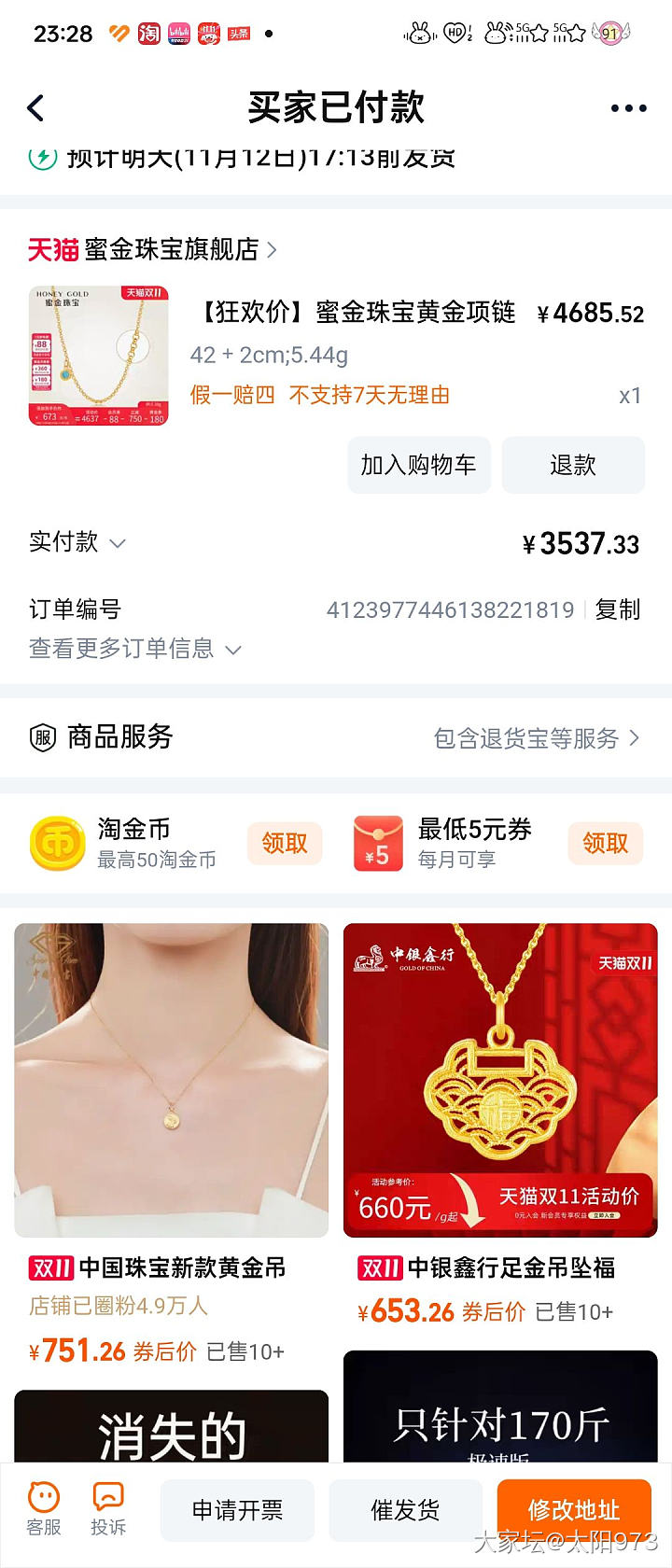
Task: Open the 蜜金珠宝旗舰店 store page
Action: [154, 249]
